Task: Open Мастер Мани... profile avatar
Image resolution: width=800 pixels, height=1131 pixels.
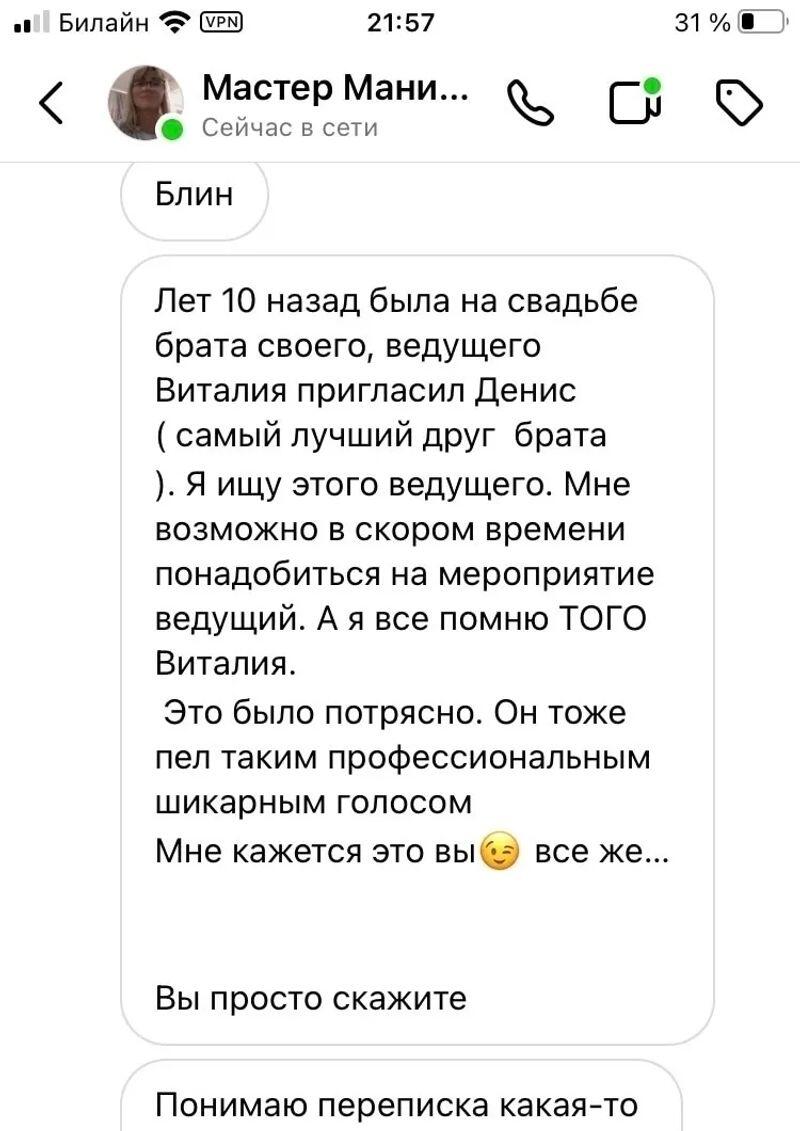Action: pyautogui.click(x=146, y=104)
